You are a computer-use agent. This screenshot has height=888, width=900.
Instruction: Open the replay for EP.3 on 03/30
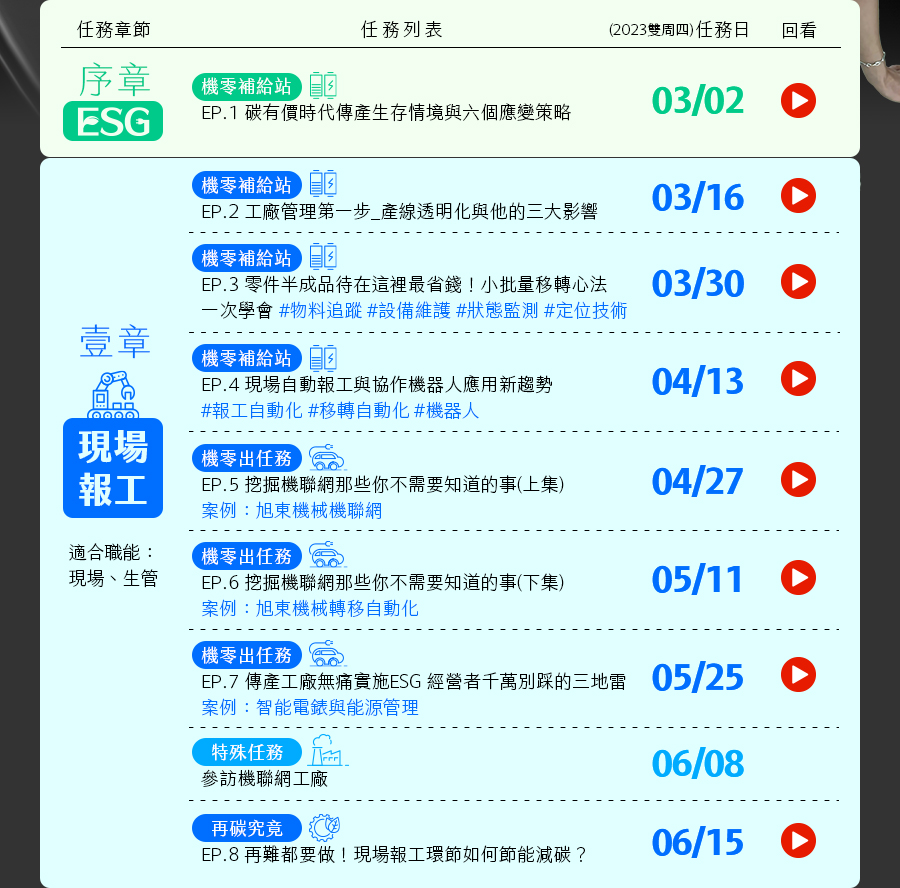798,282
